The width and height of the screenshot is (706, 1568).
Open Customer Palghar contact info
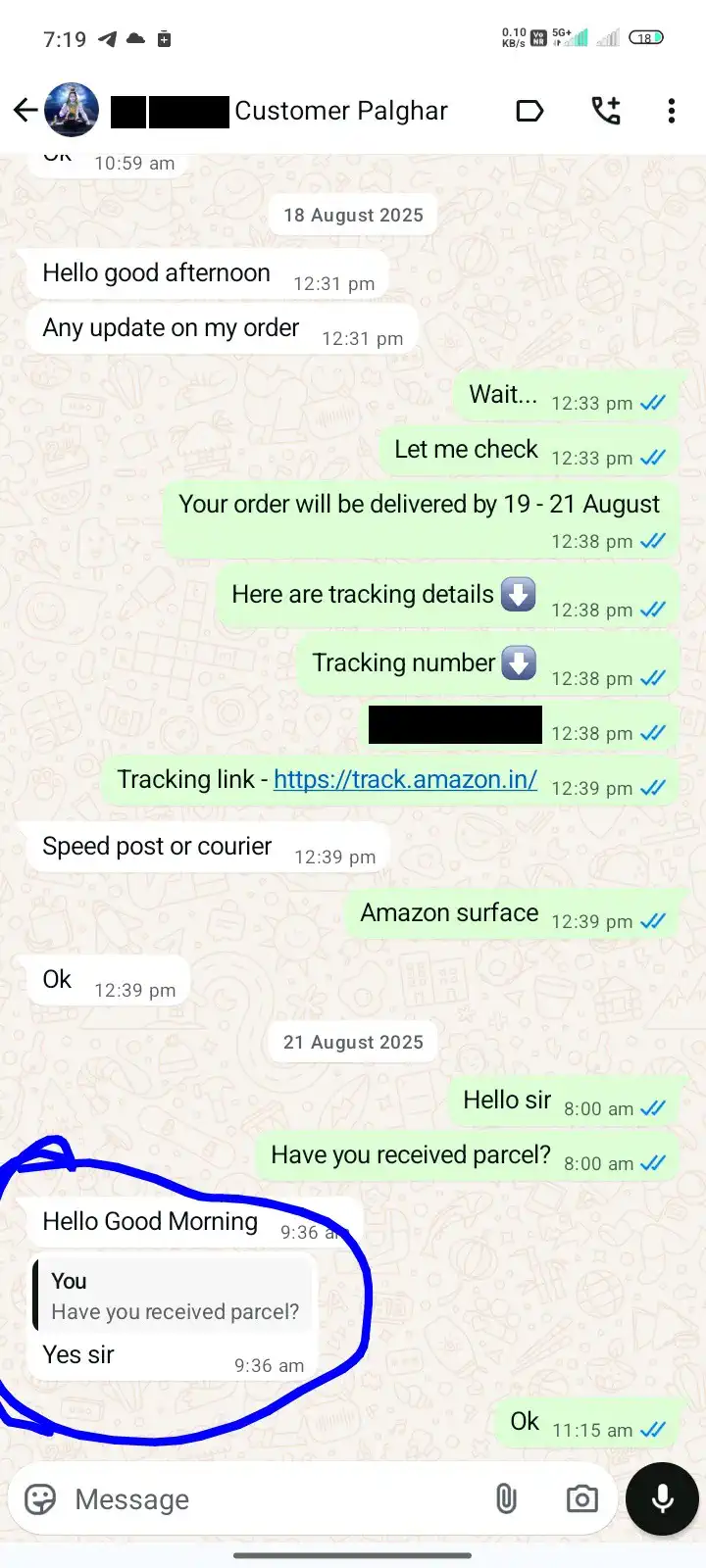pyautogui.click(x=339, y=111)
